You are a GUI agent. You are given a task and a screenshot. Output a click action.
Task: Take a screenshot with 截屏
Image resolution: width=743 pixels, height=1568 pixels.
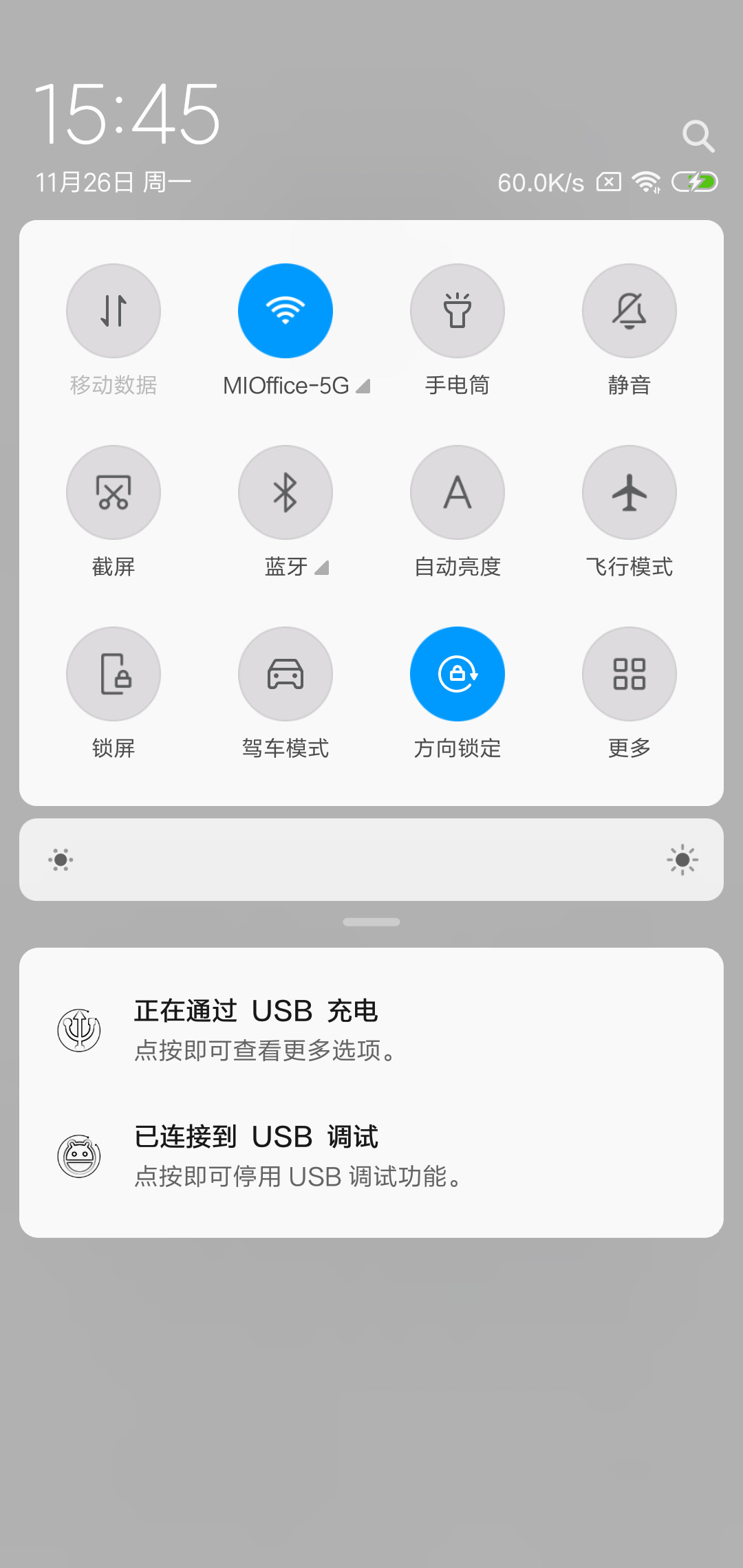click(114, 492)
